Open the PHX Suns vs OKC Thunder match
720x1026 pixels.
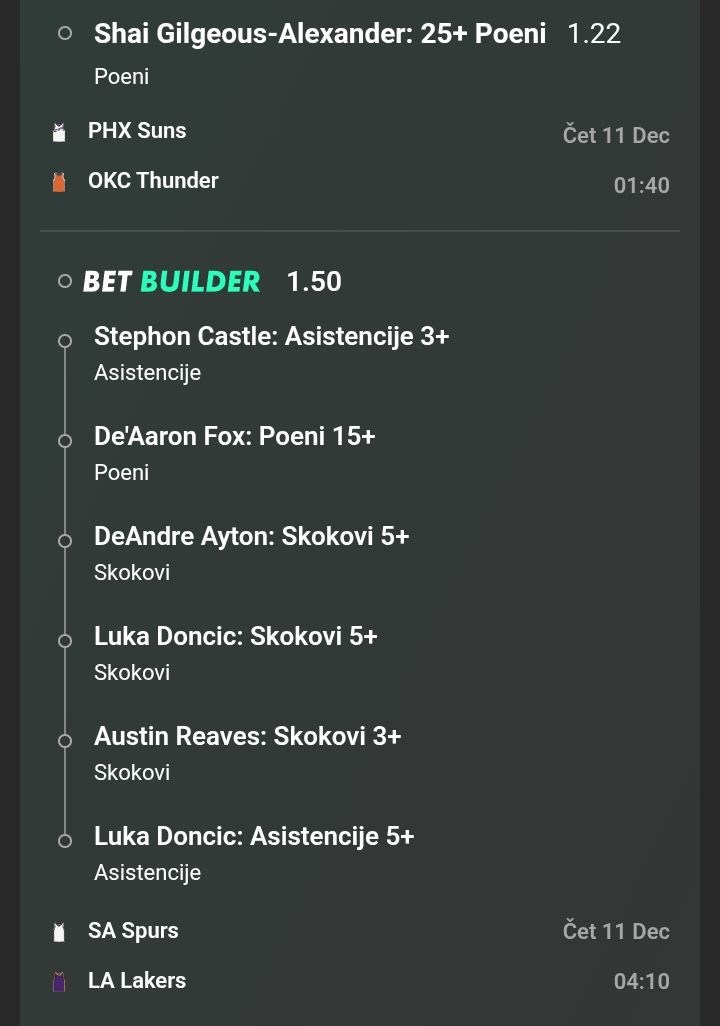pyautogui.click(x=152, y=156)
